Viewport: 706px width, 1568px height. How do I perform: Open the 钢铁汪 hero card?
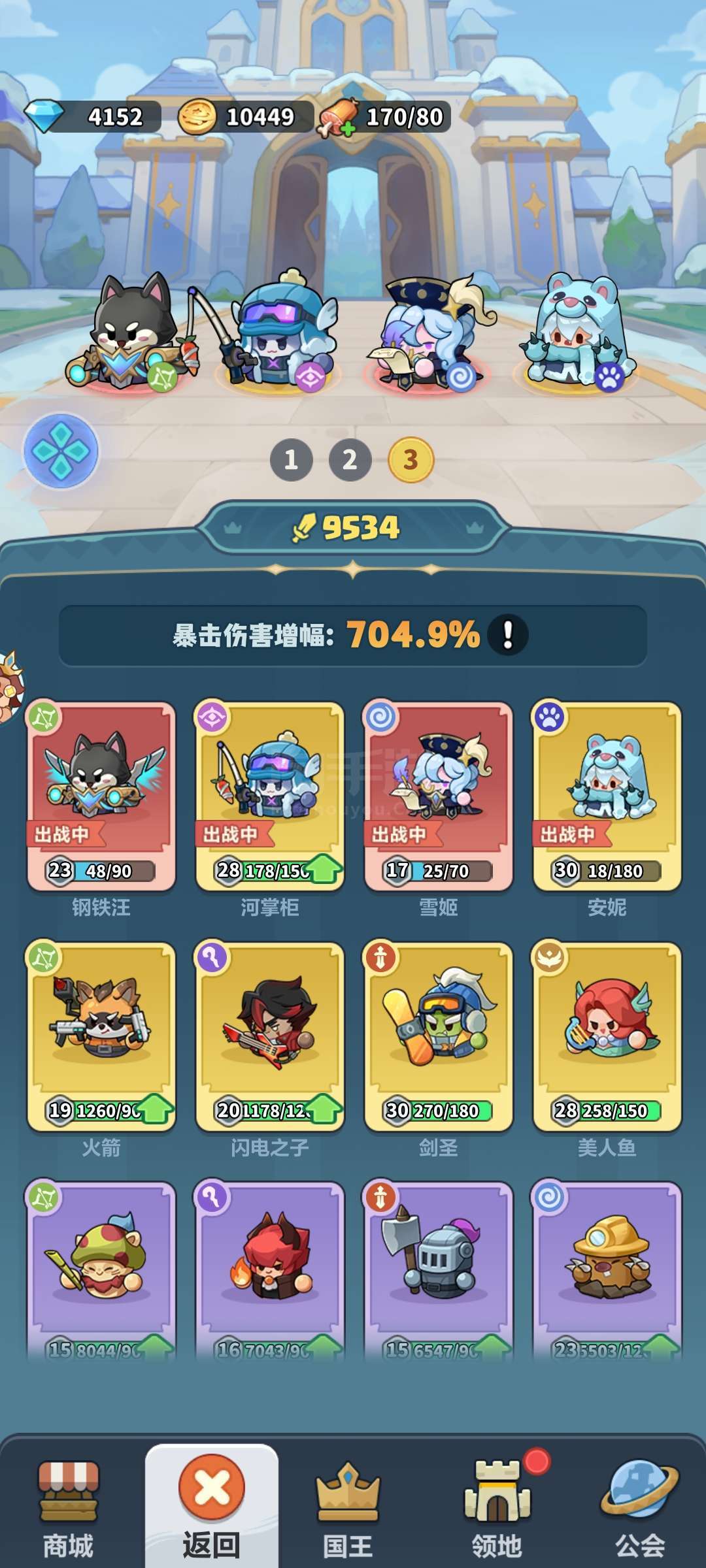tap(101, 797)
